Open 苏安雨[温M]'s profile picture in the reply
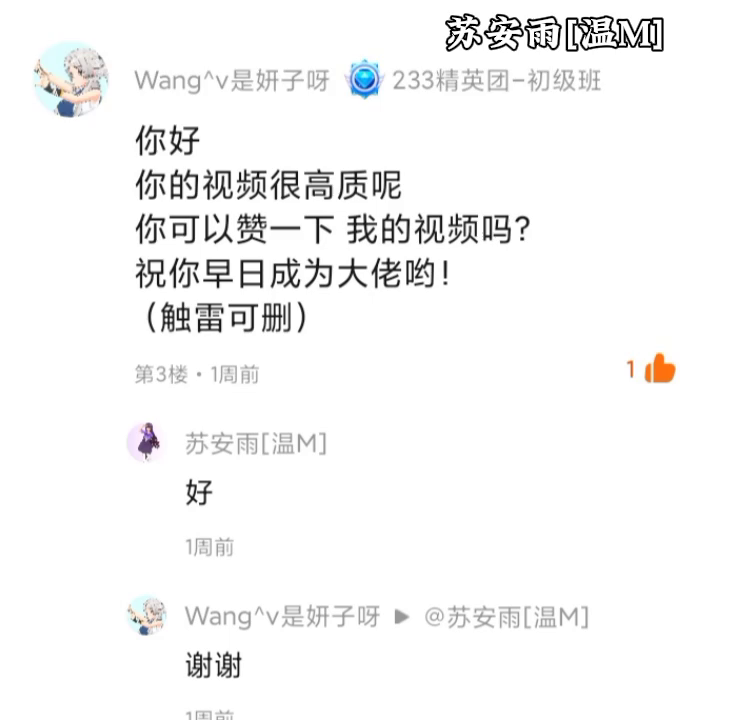Screen dimensions: 756x720 coord(147,442)
